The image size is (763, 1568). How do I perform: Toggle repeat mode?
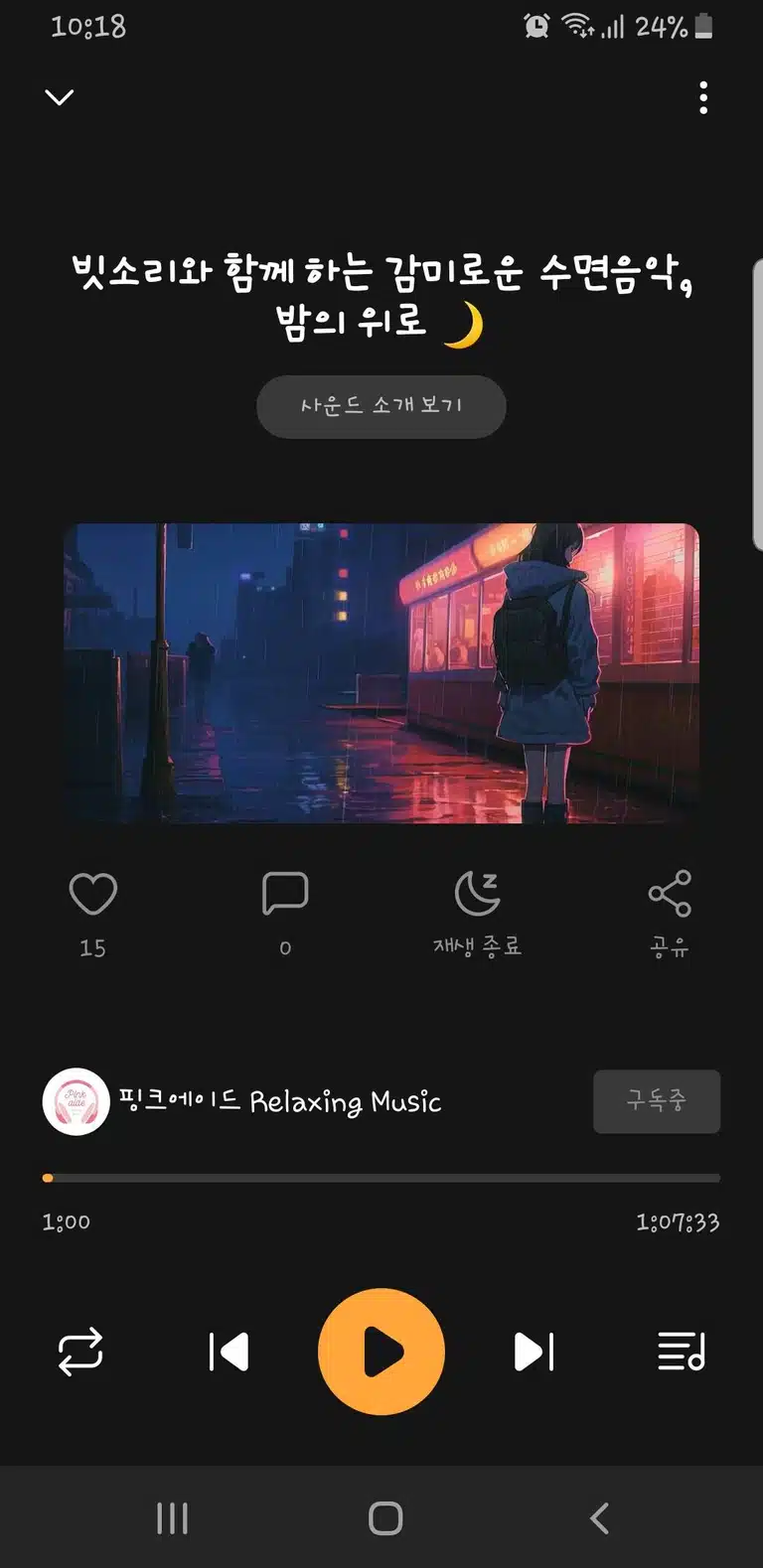click(x=80, y=1352)
